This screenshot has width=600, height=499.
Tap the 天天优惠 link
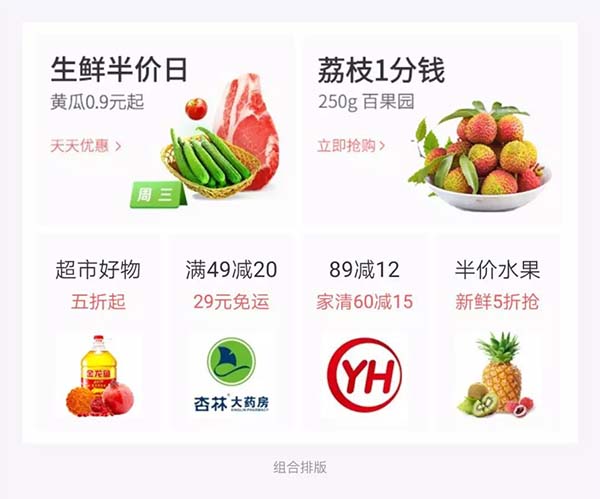coord(86,146)
